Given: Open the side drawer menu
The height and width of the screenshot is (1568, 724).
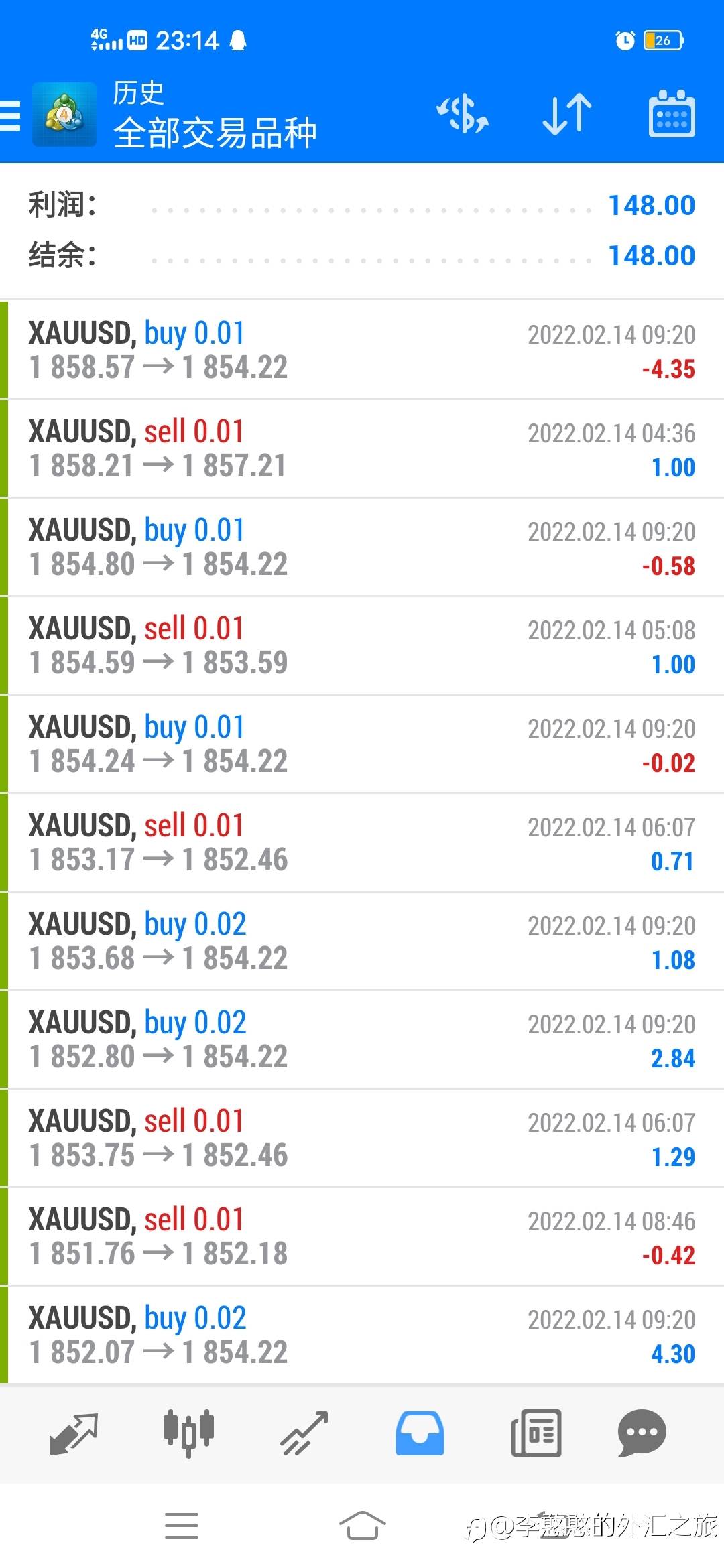Looking at the screenshot, I should (11, 115).
